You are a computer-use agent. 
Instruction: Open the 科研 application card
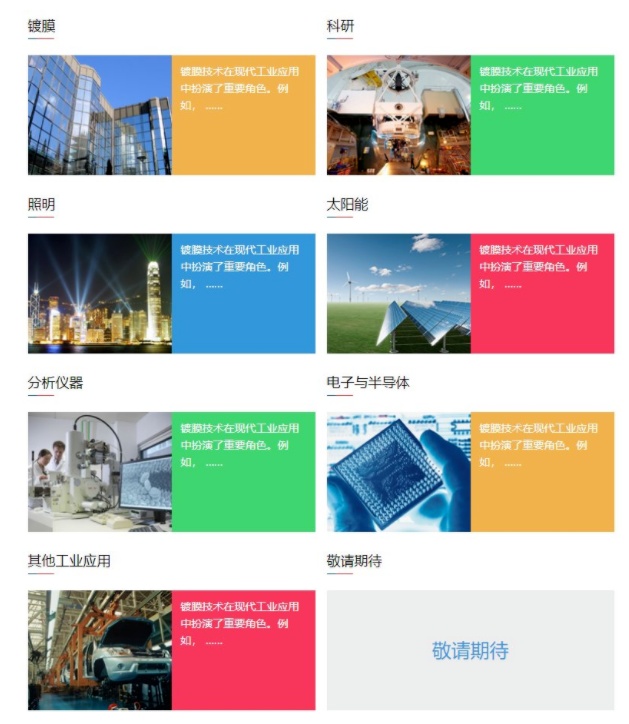point(470,115)
